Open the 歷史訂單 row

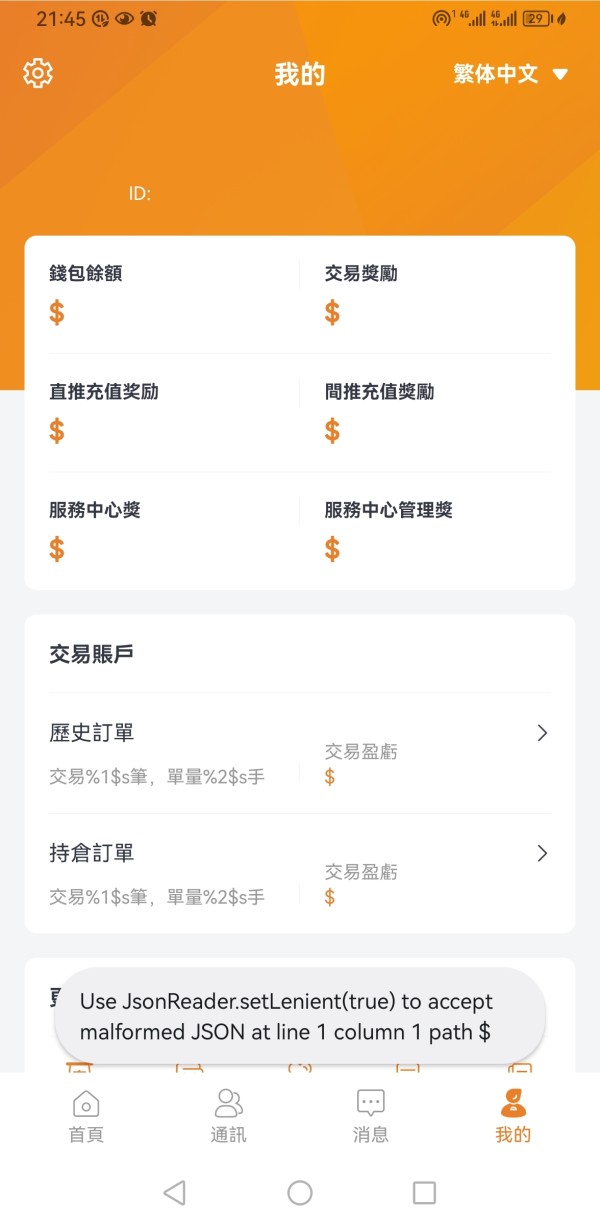coord(300,753)
